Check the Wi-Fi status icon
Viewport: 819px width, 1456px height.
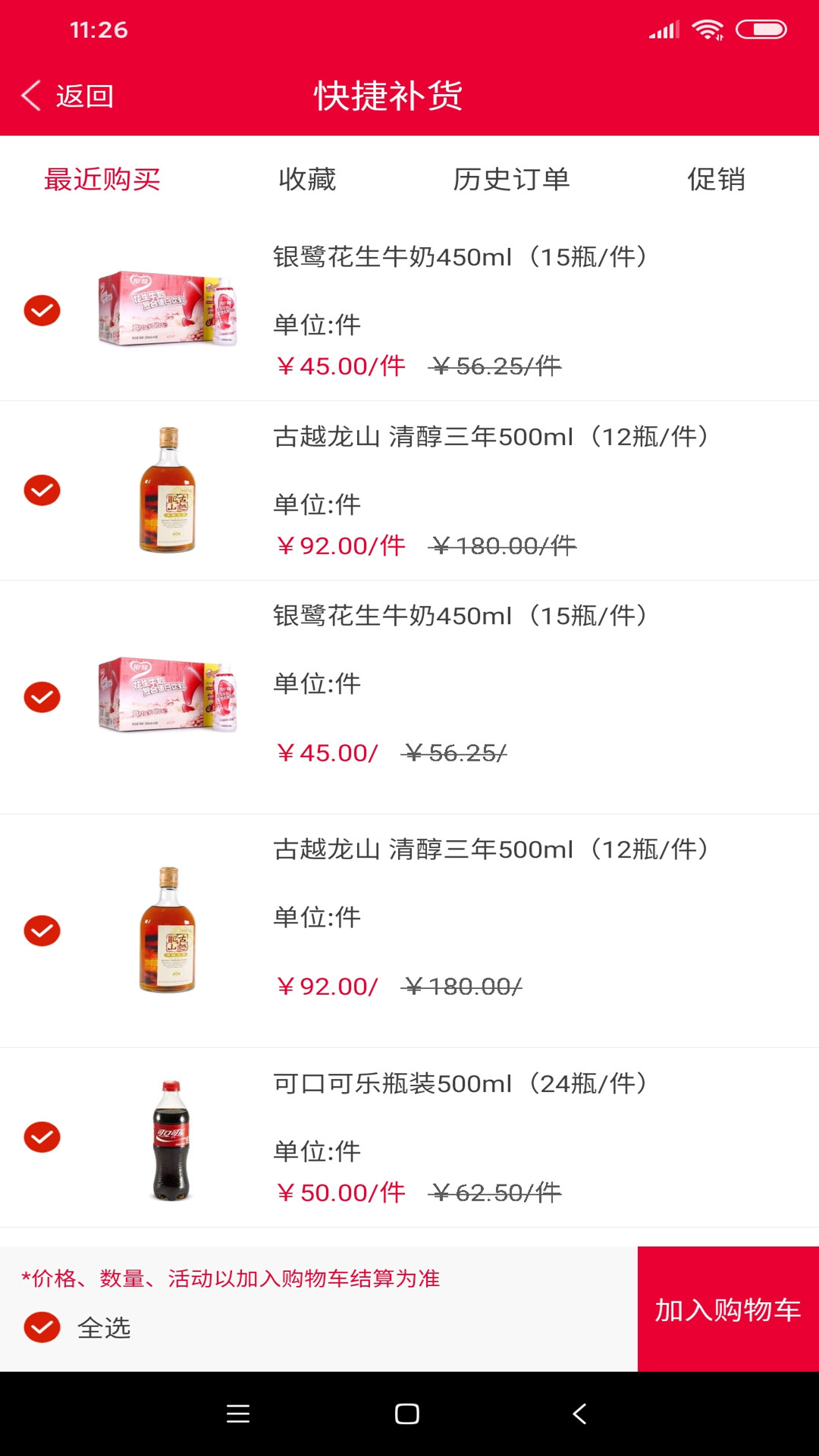point(706,29)
